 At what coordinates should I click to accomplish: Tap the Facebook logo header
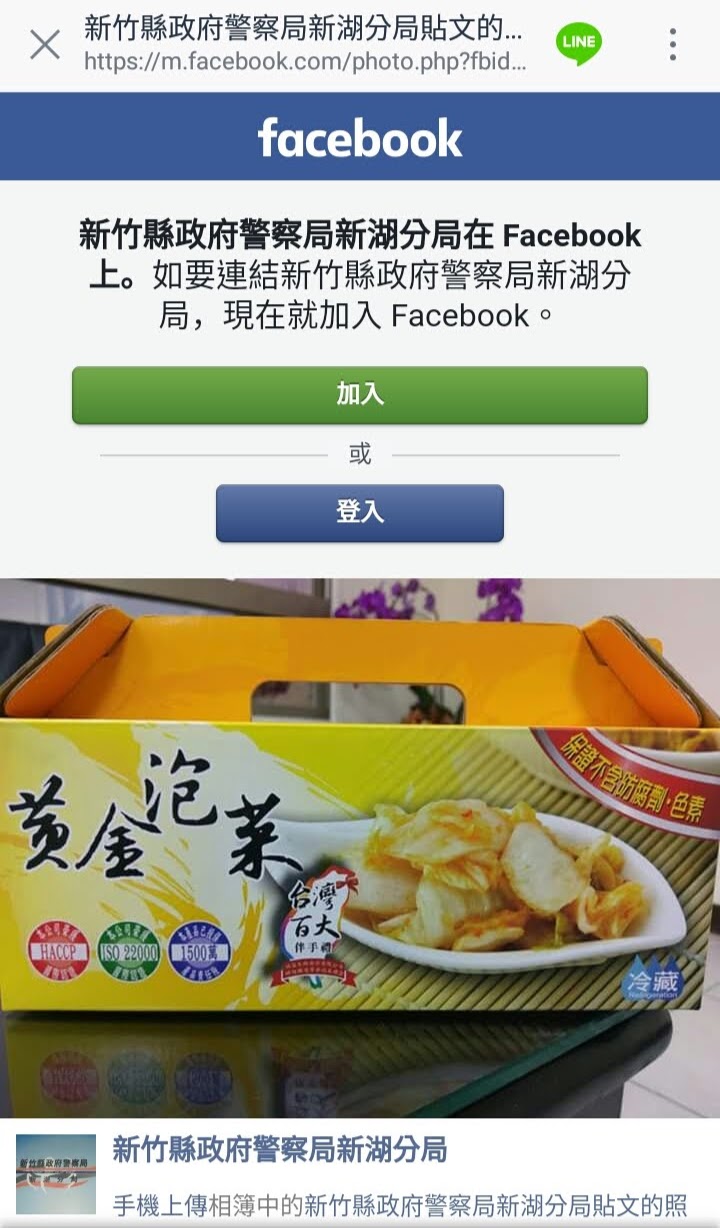point(360,137)
